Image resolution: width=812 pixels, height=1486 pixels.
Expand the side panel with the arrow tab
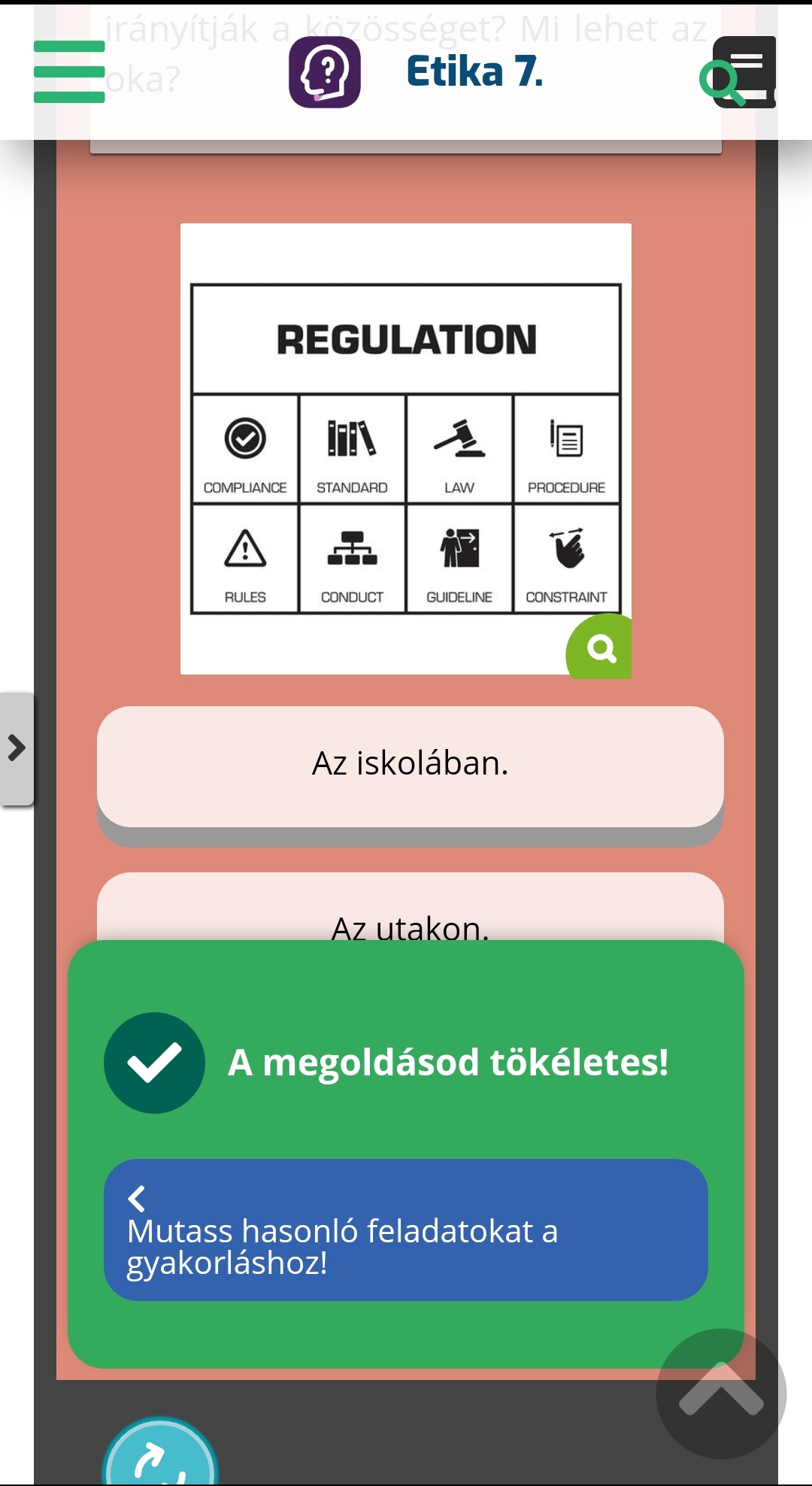17,748
